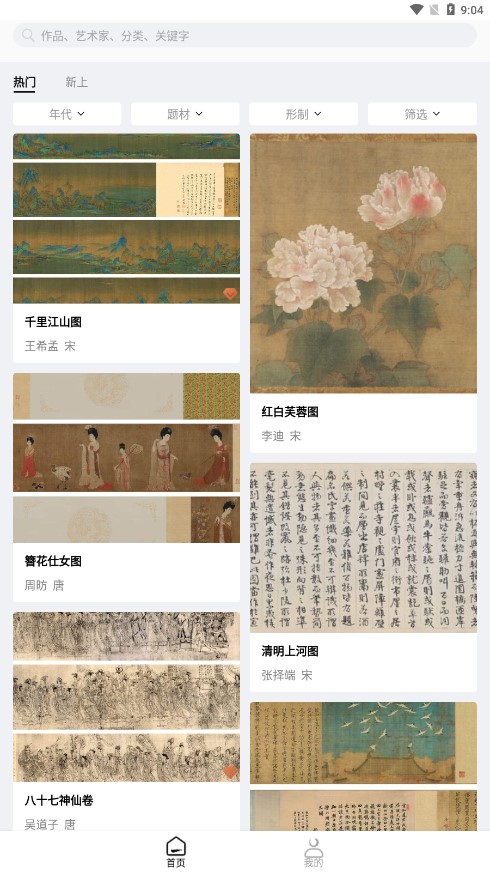Open the 形制 dropdown

click(304, 114)
